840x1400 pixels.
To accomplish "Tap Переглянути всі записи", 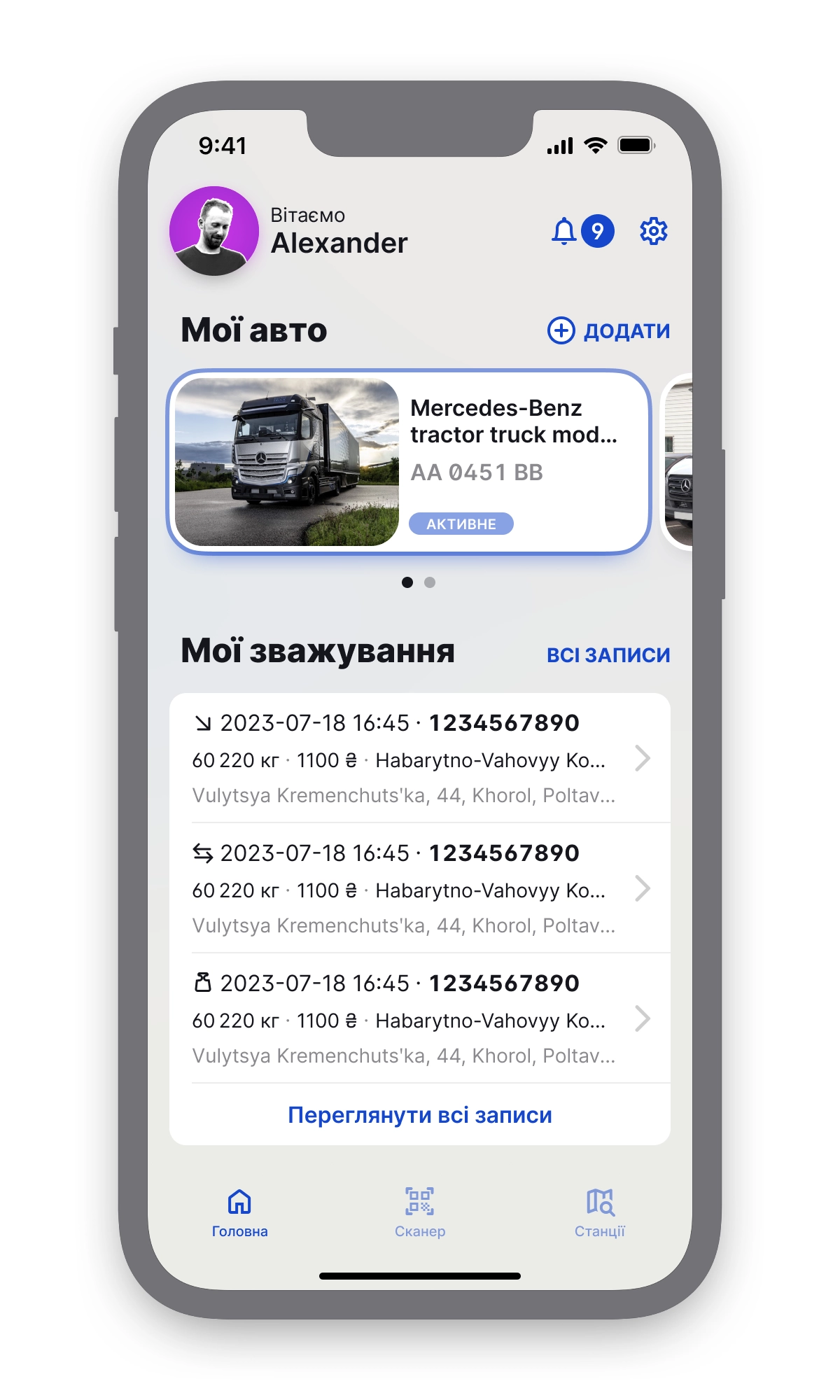I will pos(420,1114).
